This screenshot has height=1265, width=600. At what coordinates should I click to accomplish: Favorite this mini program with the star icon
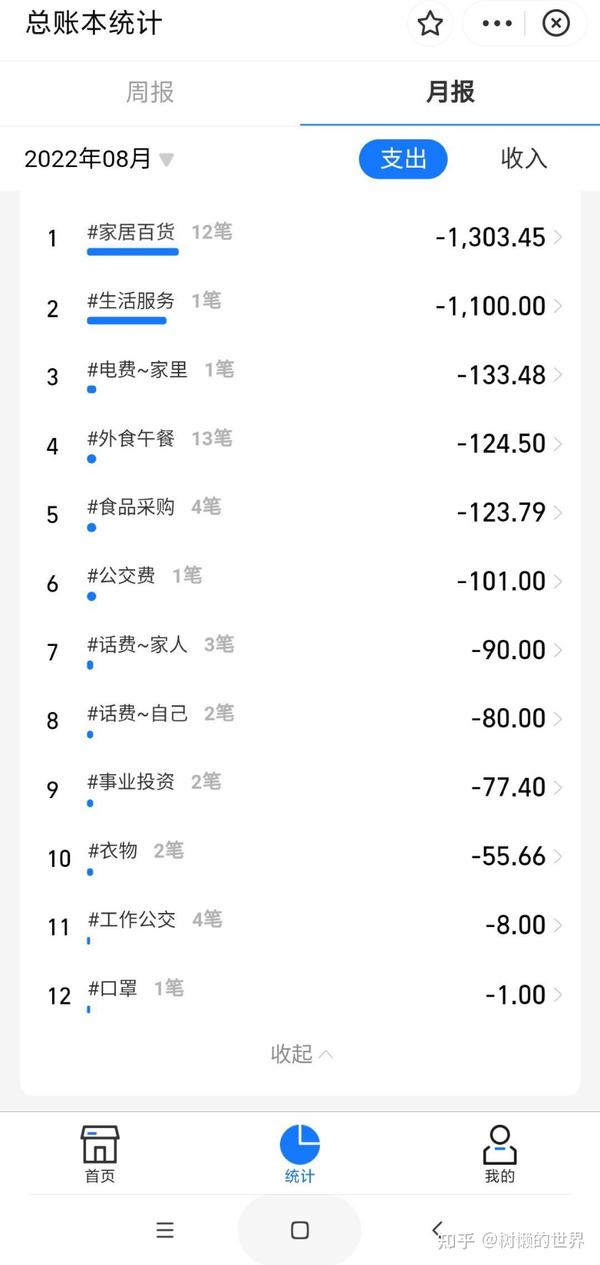[x=430, y=23]
